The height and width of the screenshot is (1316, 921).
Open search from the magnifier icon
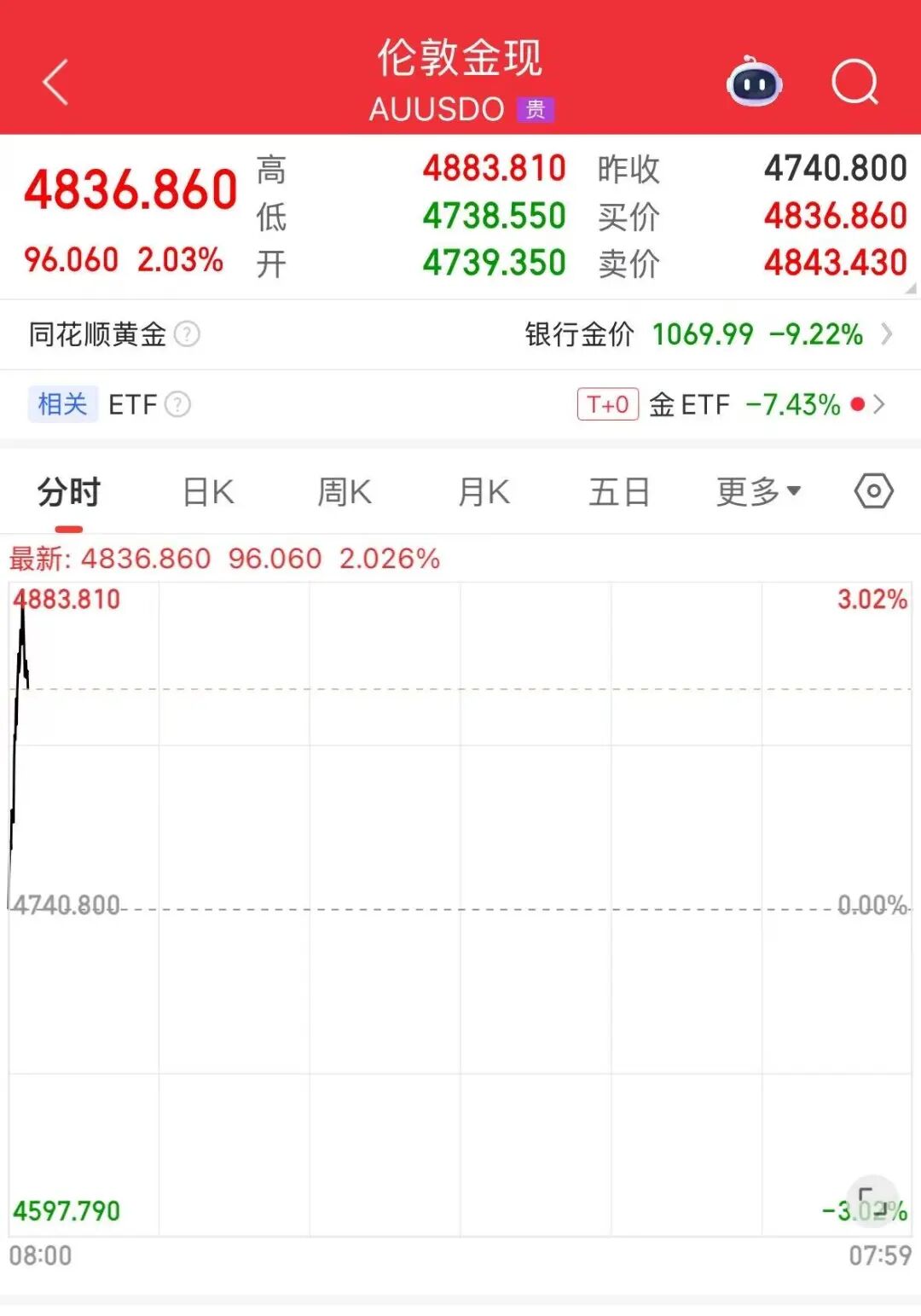pyautogui.click(x=854, y=83)
